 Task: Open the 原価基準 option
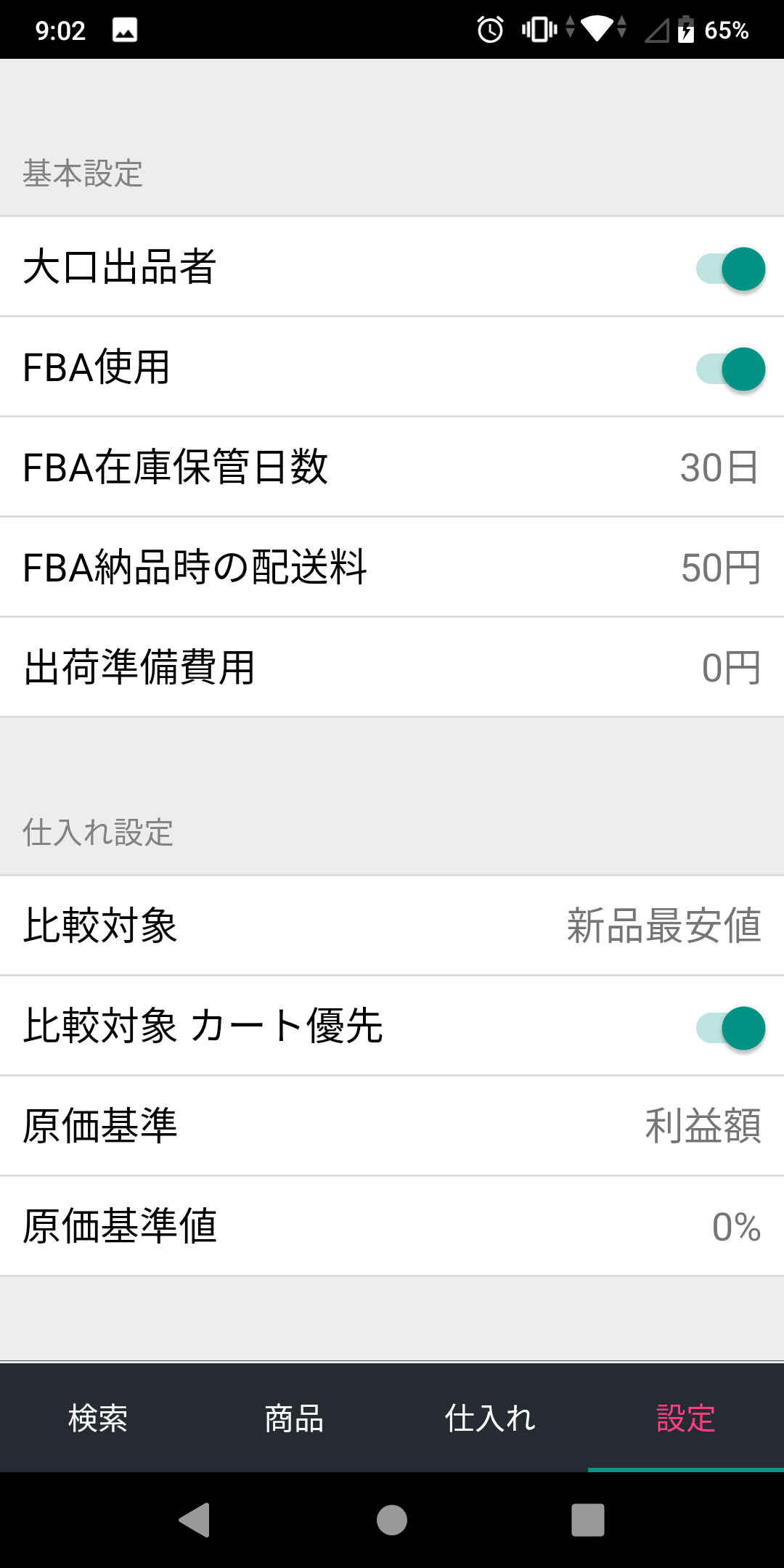click(392, 1126)
